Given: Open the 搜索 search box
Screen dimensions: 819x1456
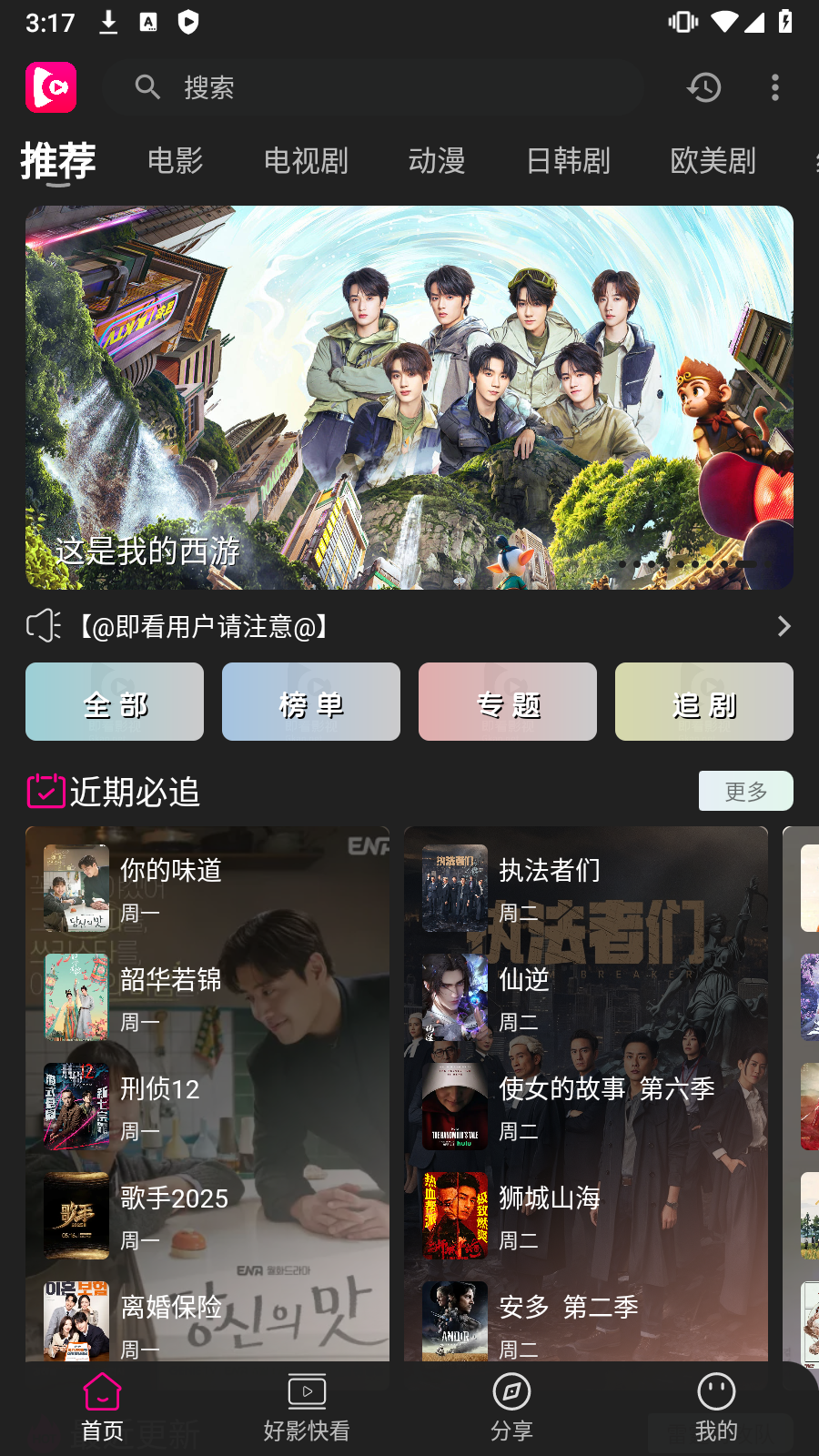Looking at the screenshot, I should point(373,87).
